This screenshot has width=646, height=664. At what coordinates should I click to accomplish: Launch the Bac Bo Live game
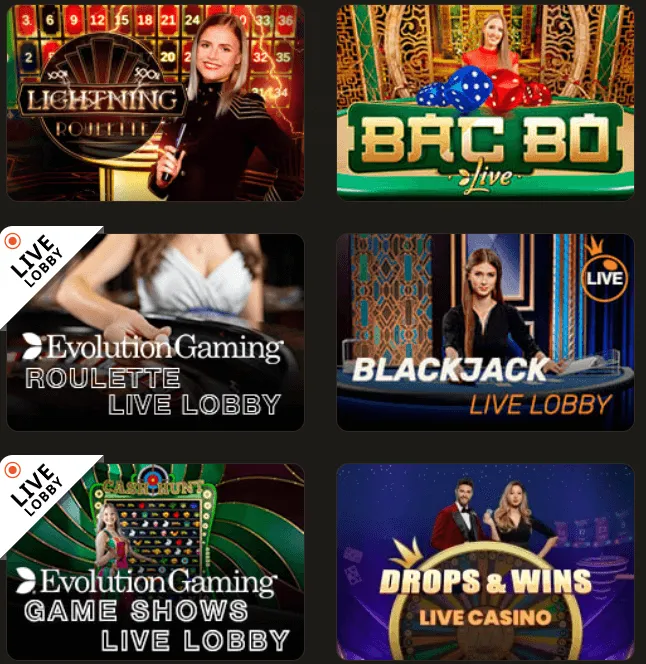click(x=485, y=102)
